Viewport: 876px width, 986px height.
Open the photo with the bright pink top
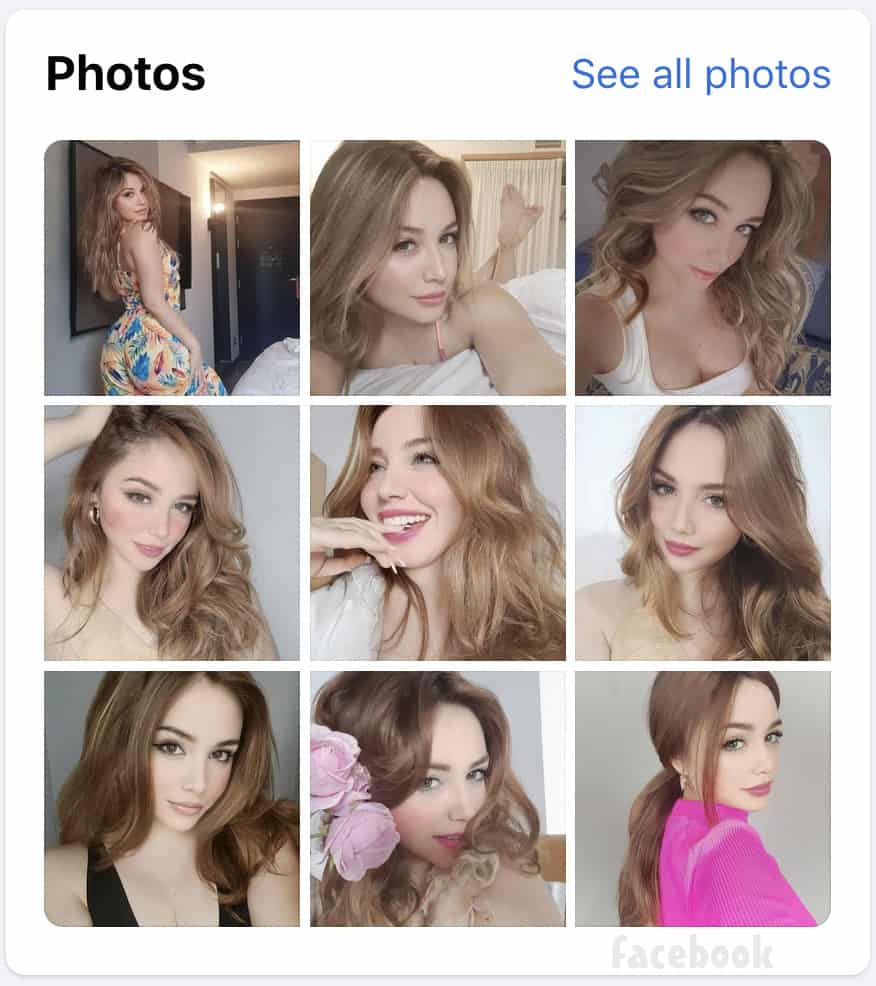coord(702,798)
